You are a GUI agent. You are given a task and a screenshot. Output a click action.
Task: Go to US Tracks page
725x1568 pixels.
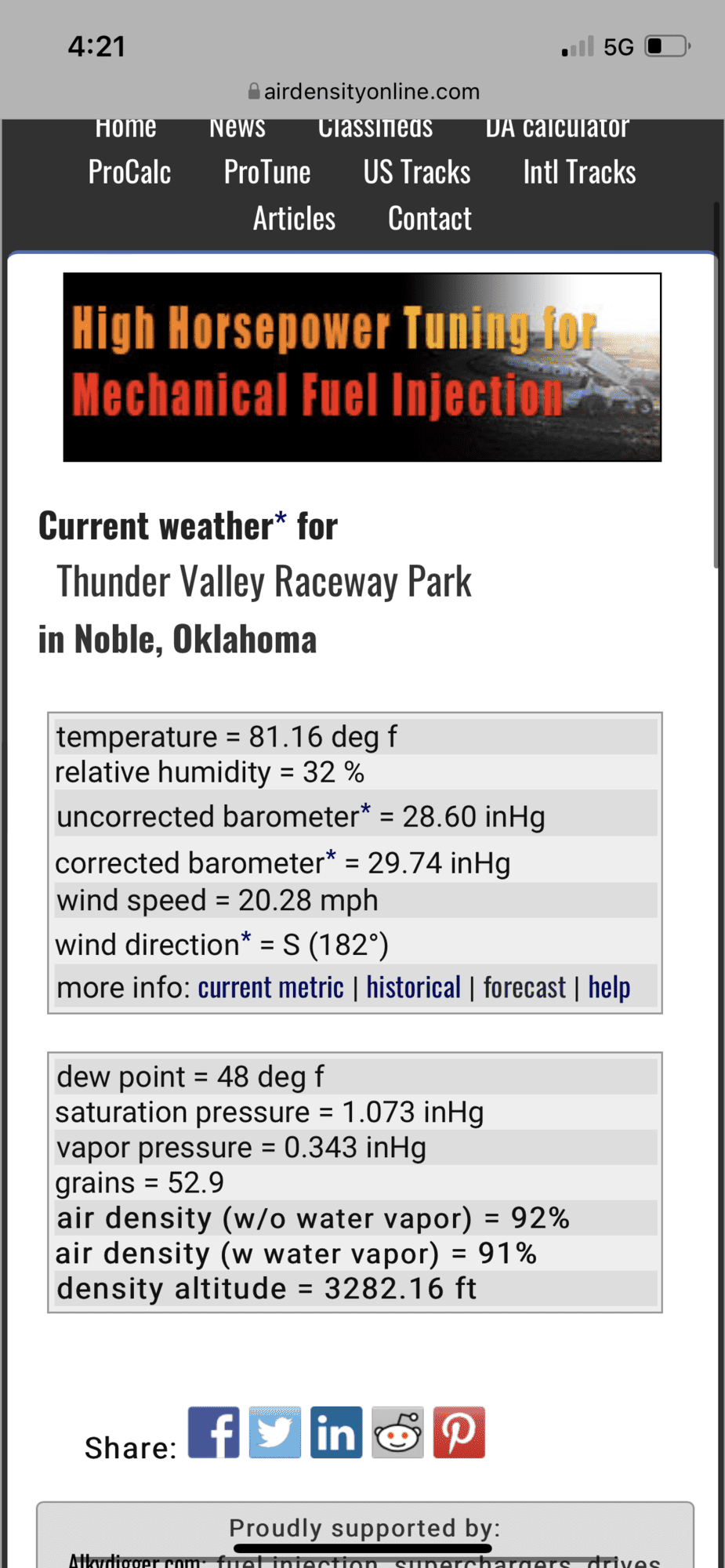pyautogui.click(x=417, y=172)
